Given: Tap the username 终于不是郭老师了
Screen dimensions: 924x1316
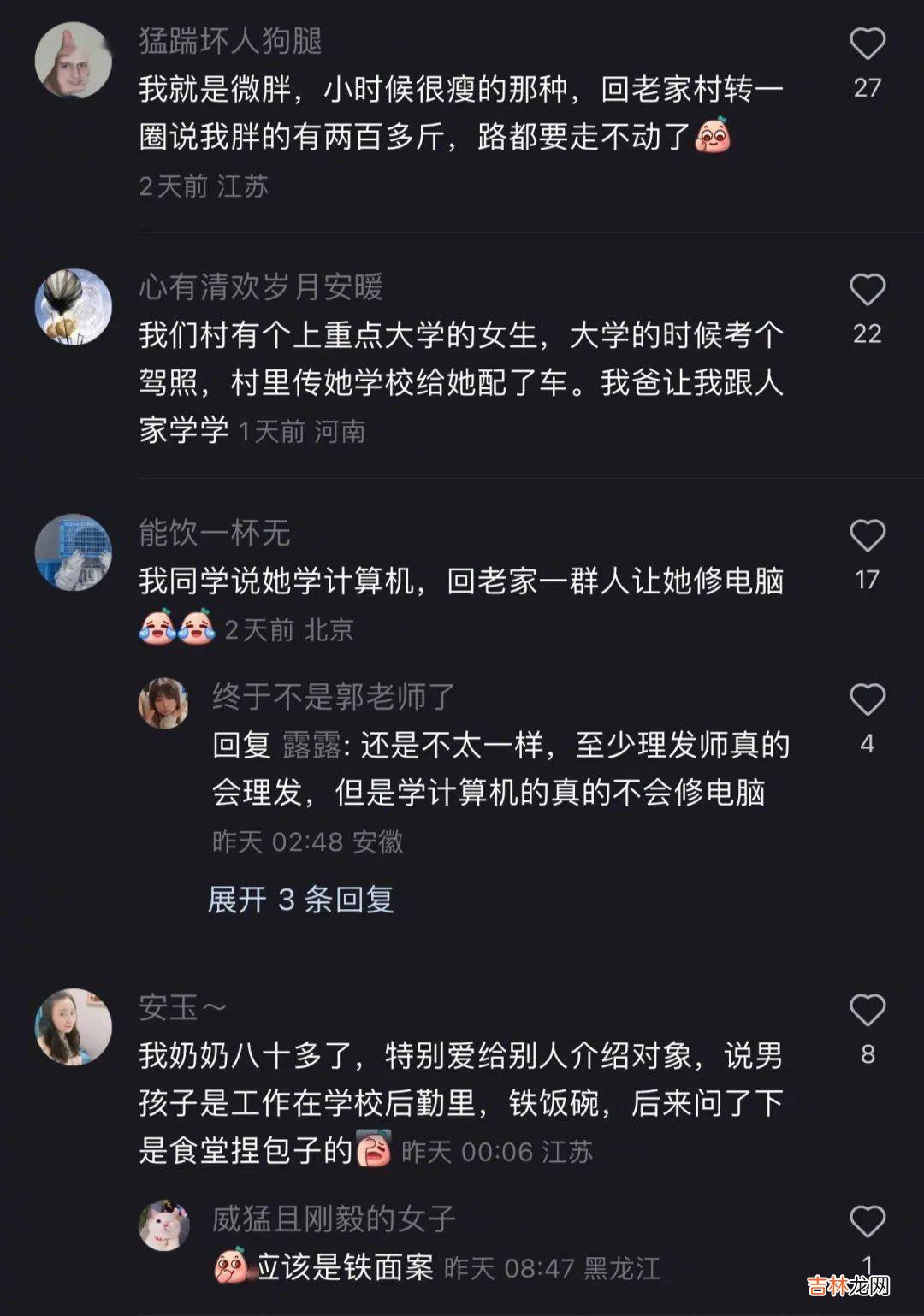Looking at the screenshot, I should (x=333, y=697).
